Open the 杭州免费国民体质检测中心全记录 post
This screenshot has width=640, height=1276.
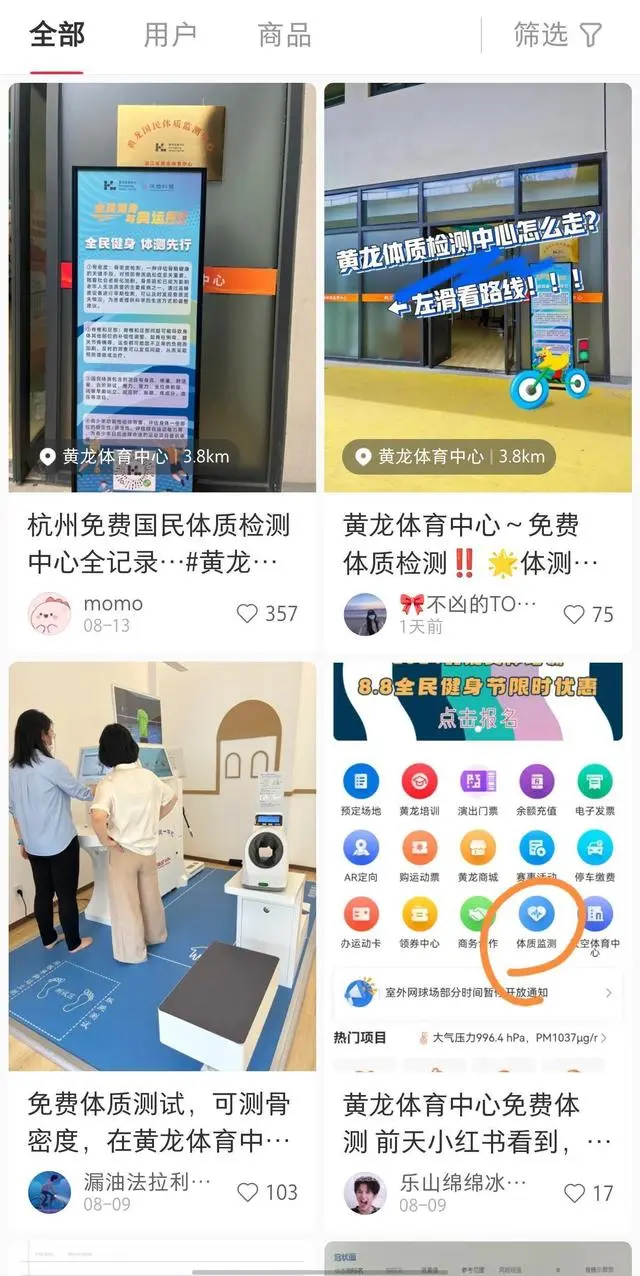tap(160, 543)
